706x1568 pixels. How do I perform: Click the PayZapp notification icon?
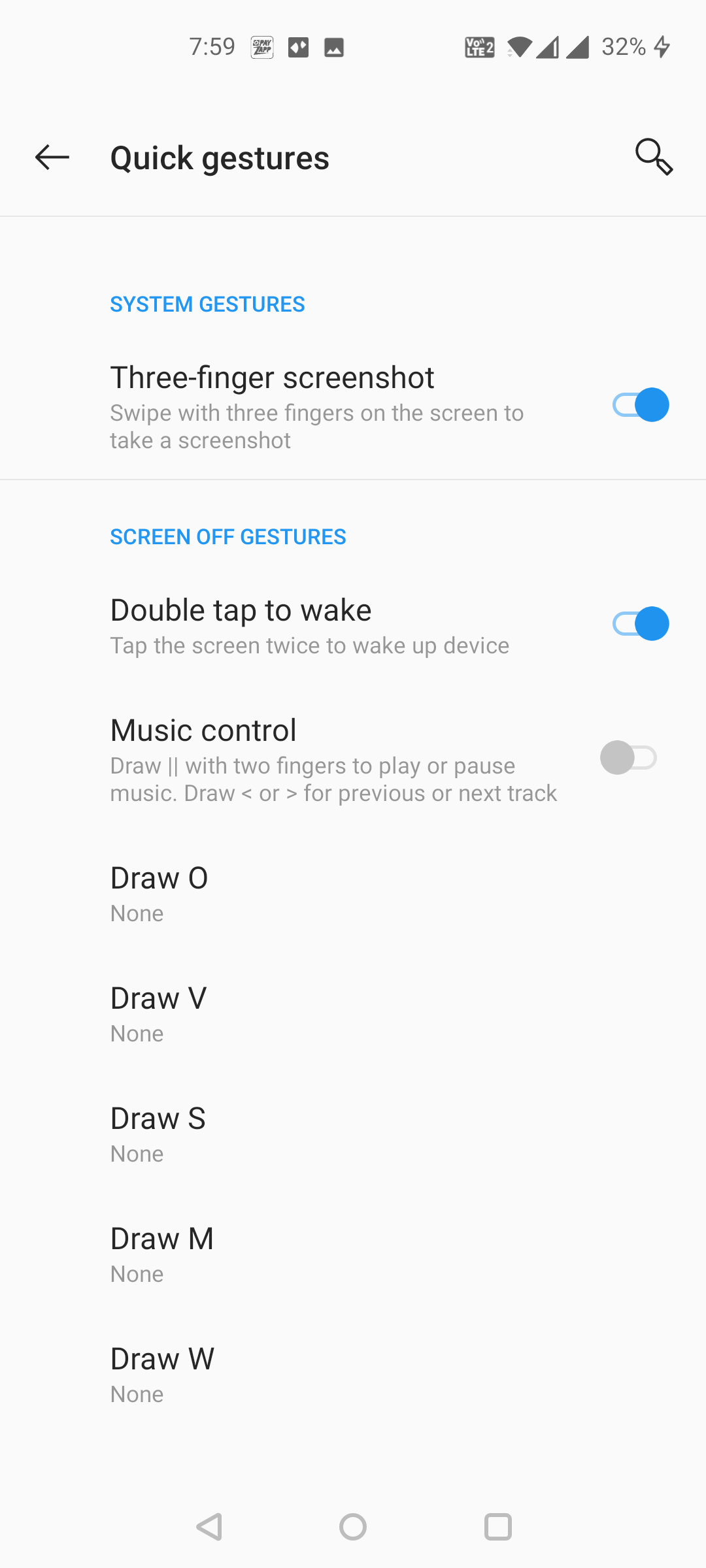(261, 46)
